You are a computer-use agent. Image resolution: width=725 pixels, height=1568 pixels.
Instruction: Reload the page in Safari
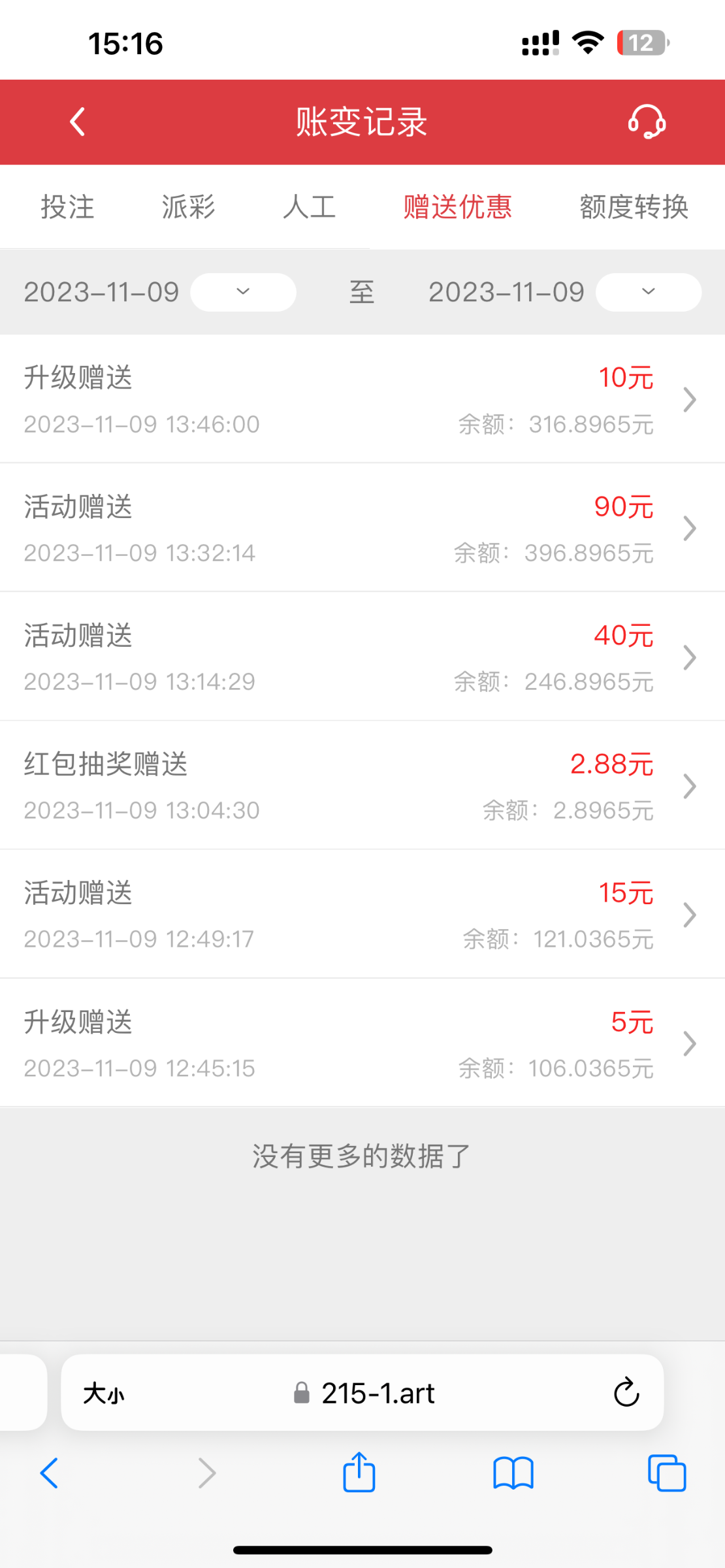point(626,1393)
